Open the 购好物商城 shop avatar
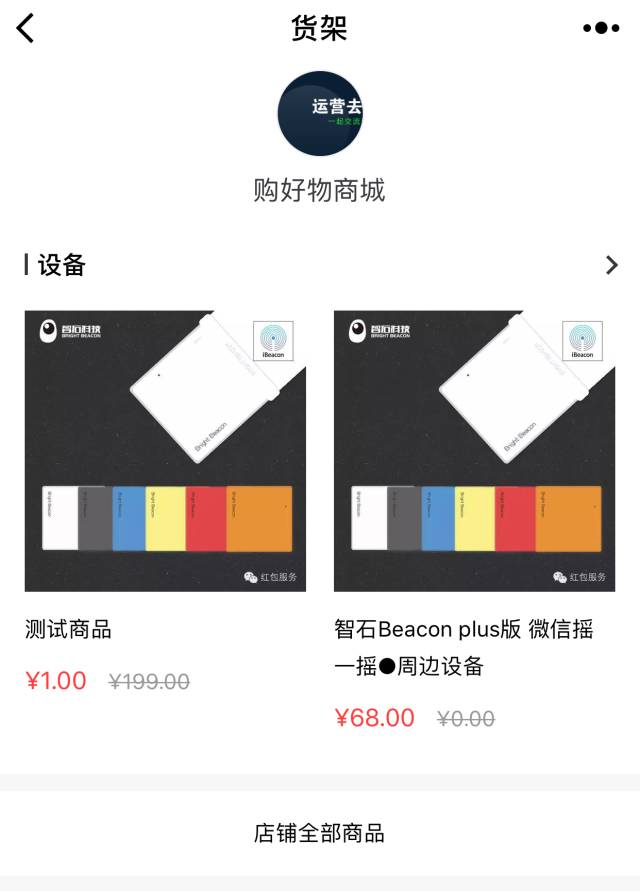This screenshot has height=891, width=640. tap(320, 114)
